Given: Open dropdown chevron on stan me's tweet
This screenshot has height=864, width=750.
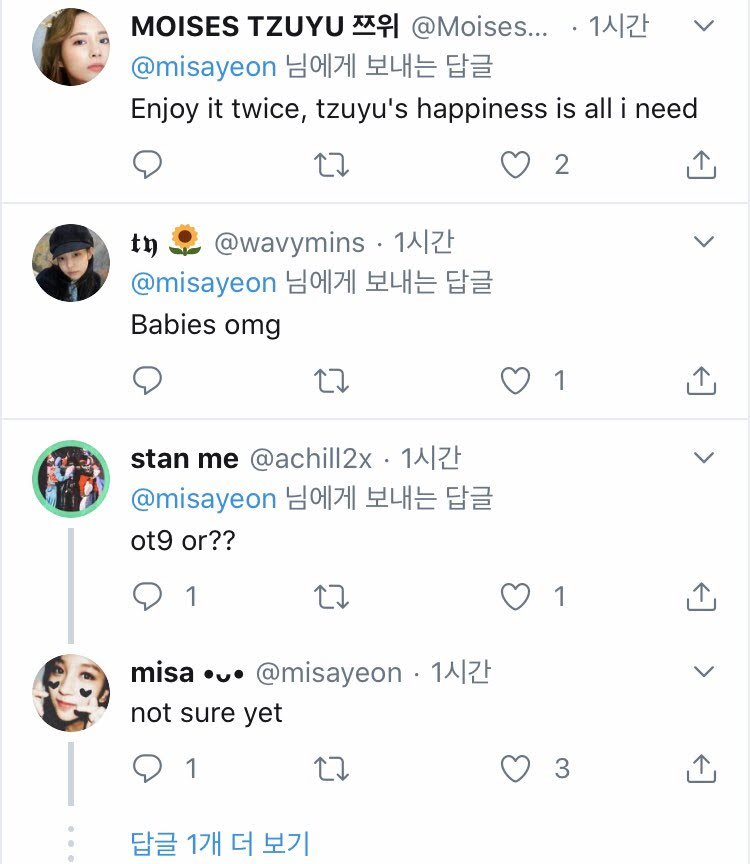Looking at the screenshot, I should coord(704,458).
